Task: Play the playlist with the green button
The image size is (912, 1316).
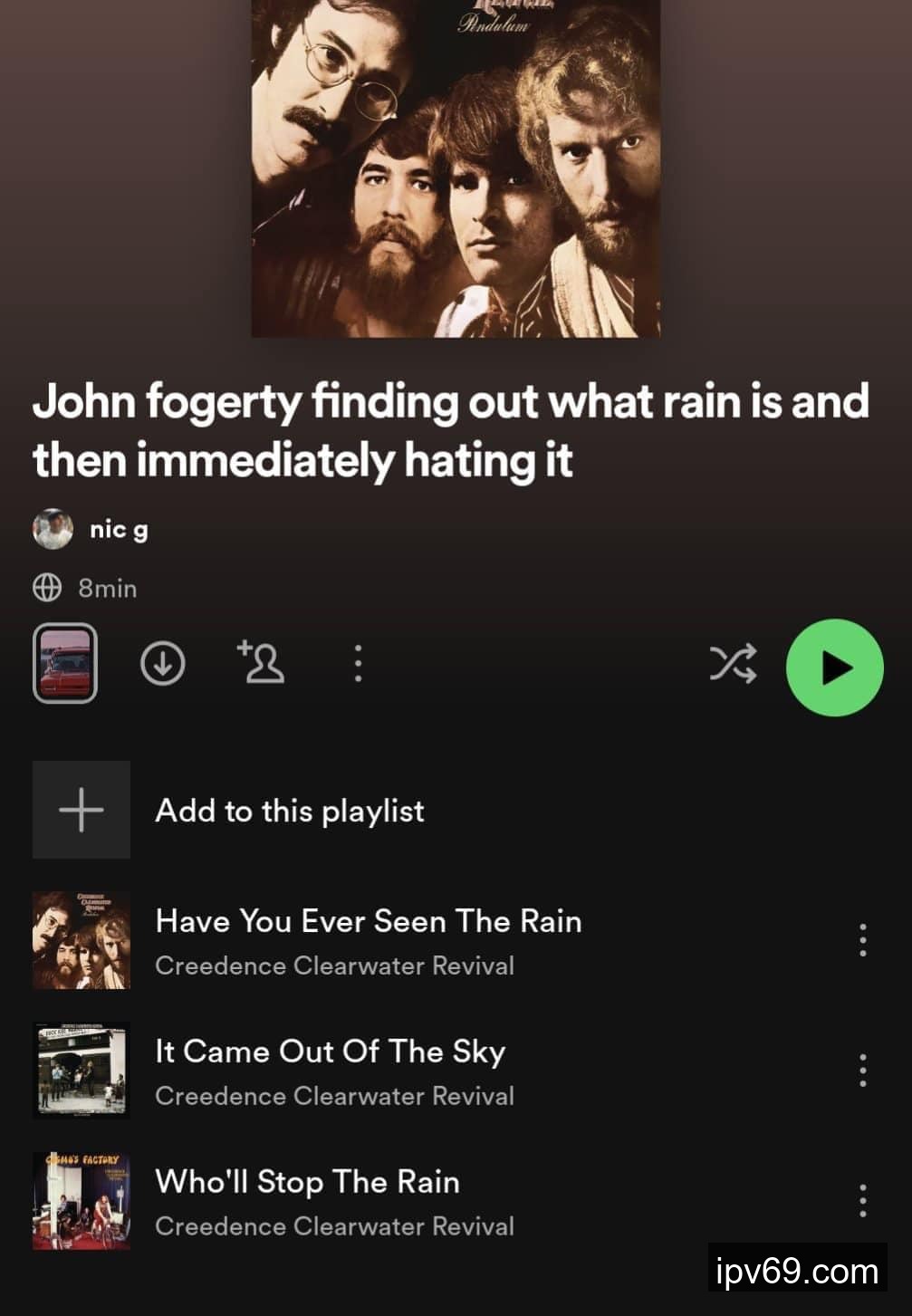Action: tap(834, 668)
